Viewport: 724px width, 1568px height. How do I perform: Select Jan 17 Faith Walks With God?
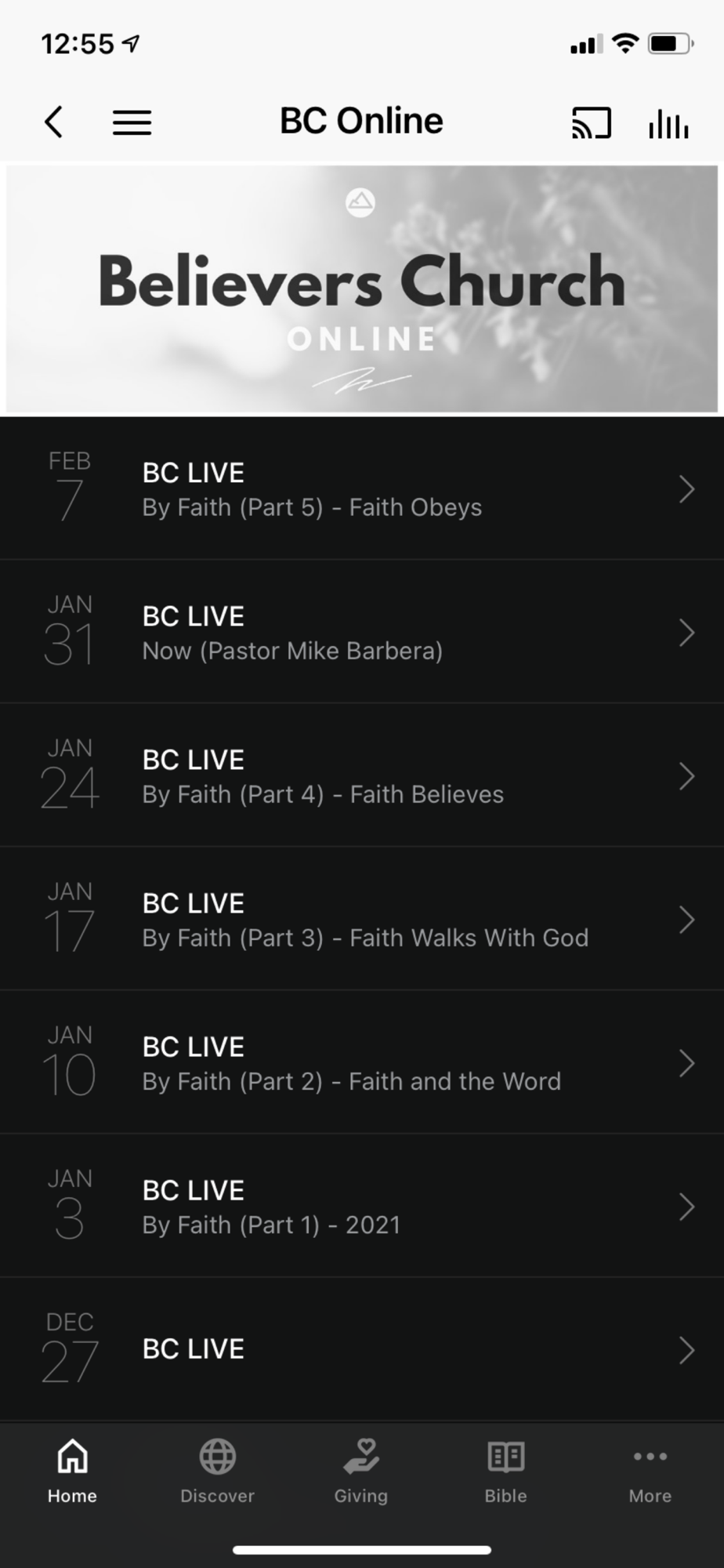point(362,919)
